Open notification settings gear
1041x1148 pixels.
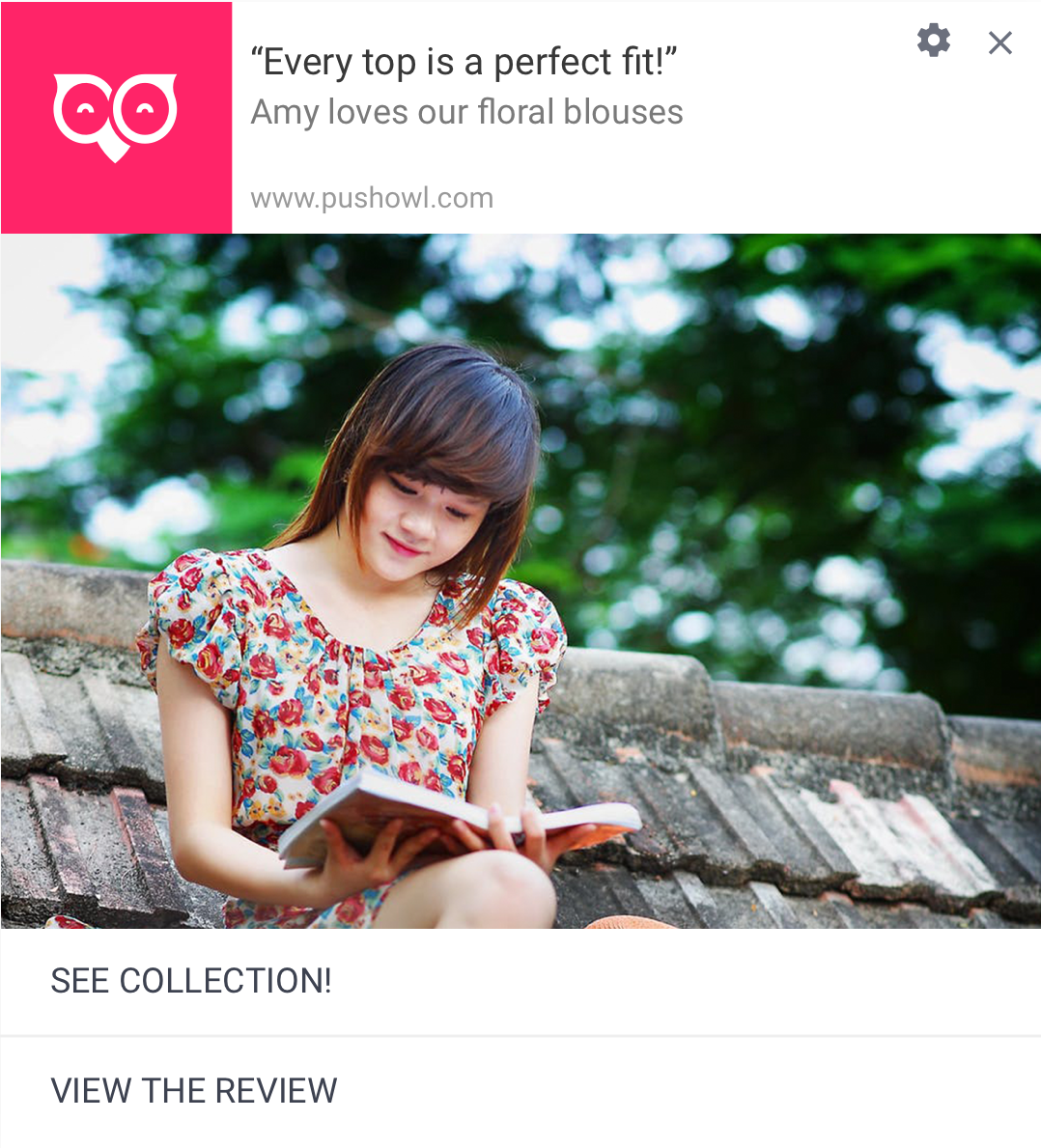tap(933, 41)
